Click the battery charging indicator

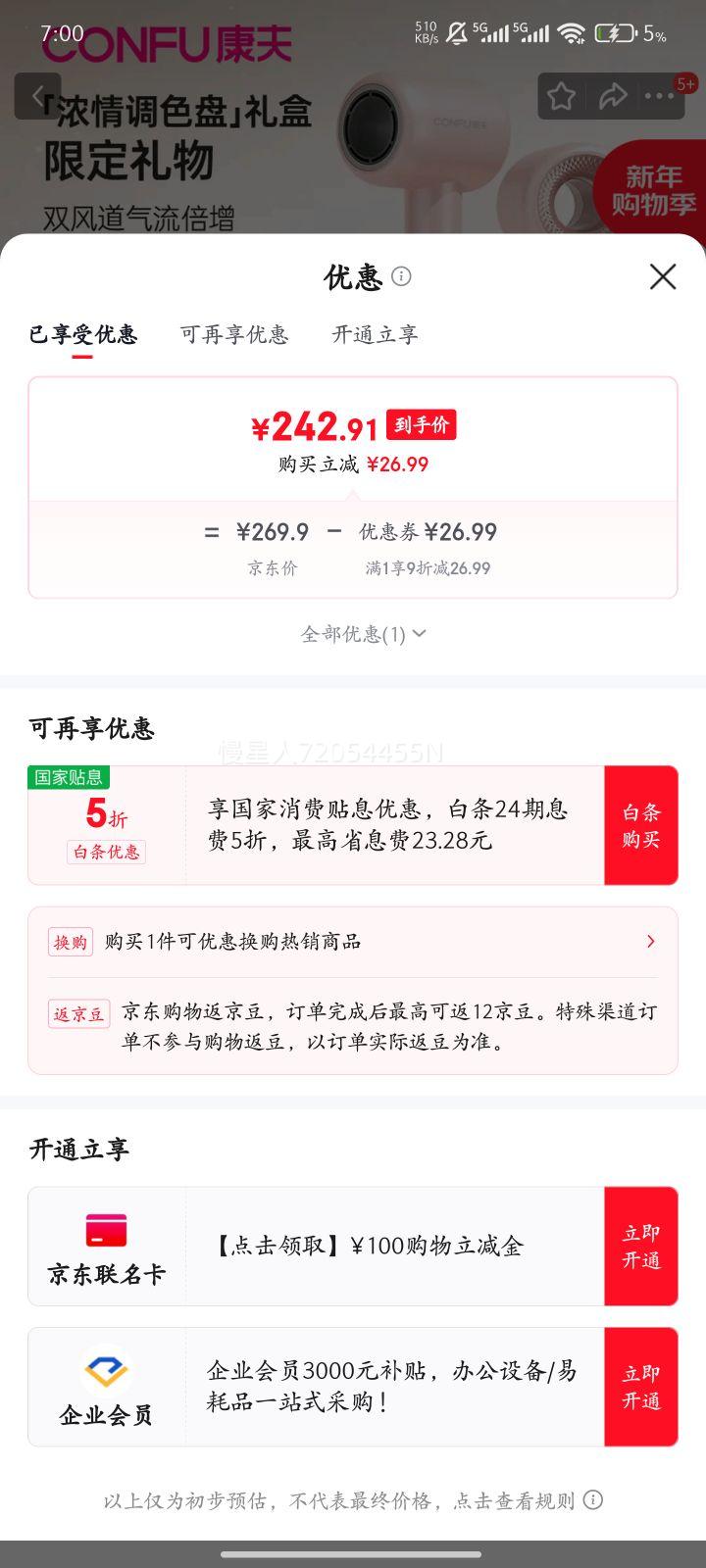[x=613, y=32]
